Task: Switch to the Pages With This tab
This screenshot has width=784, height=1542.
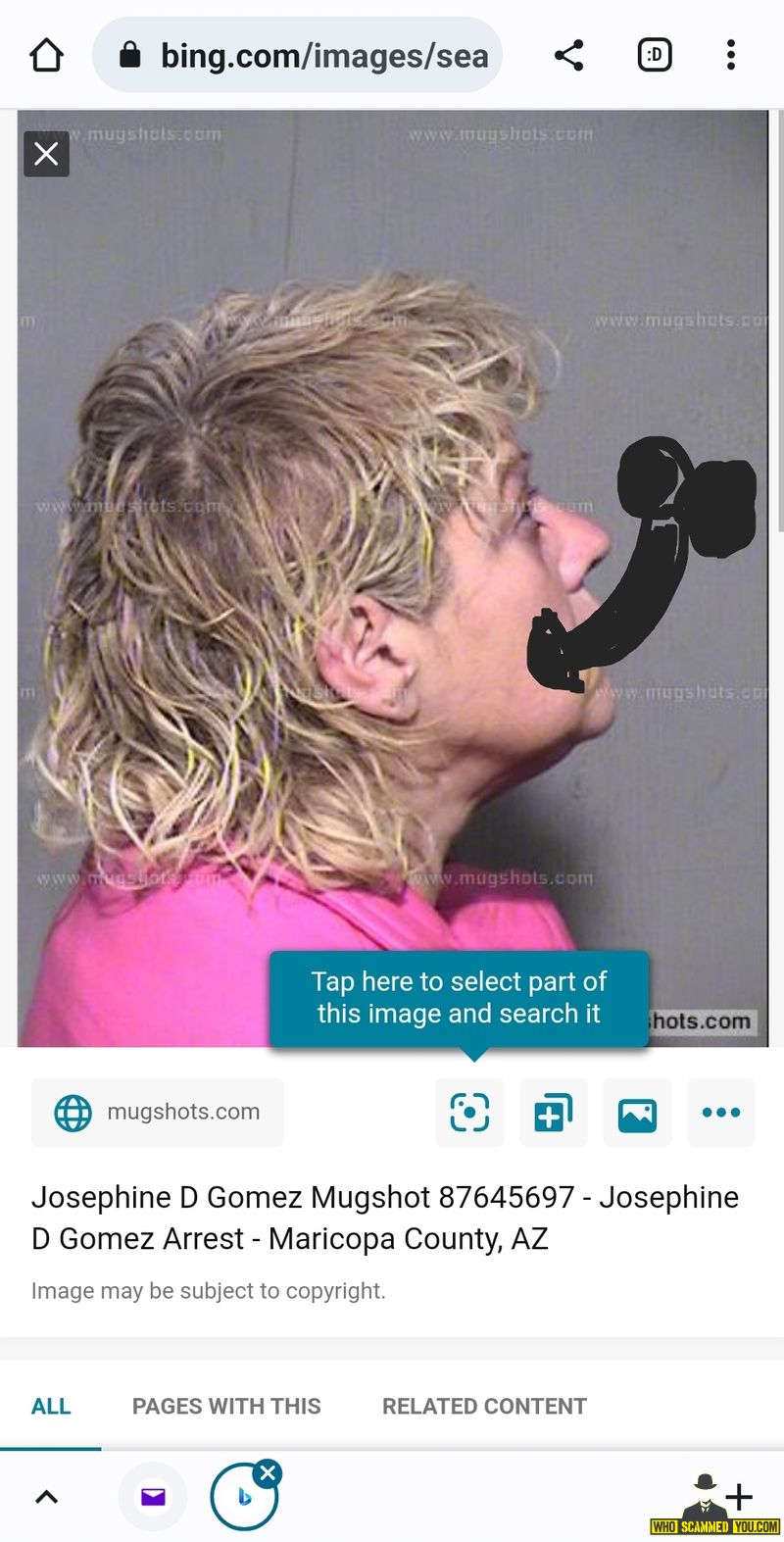Action: click(226, 1406)
